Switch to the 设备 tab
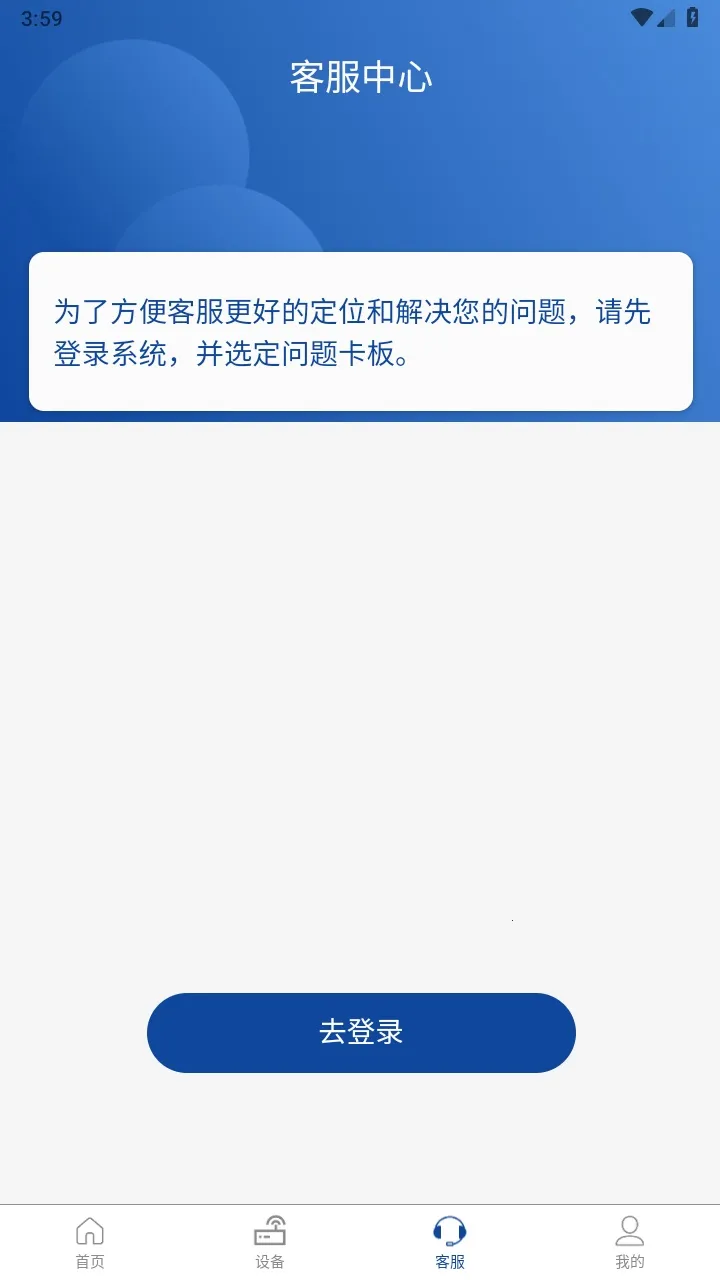Image resolution: width=720 pixels, height=1280 pixels. coord(270,1240)
